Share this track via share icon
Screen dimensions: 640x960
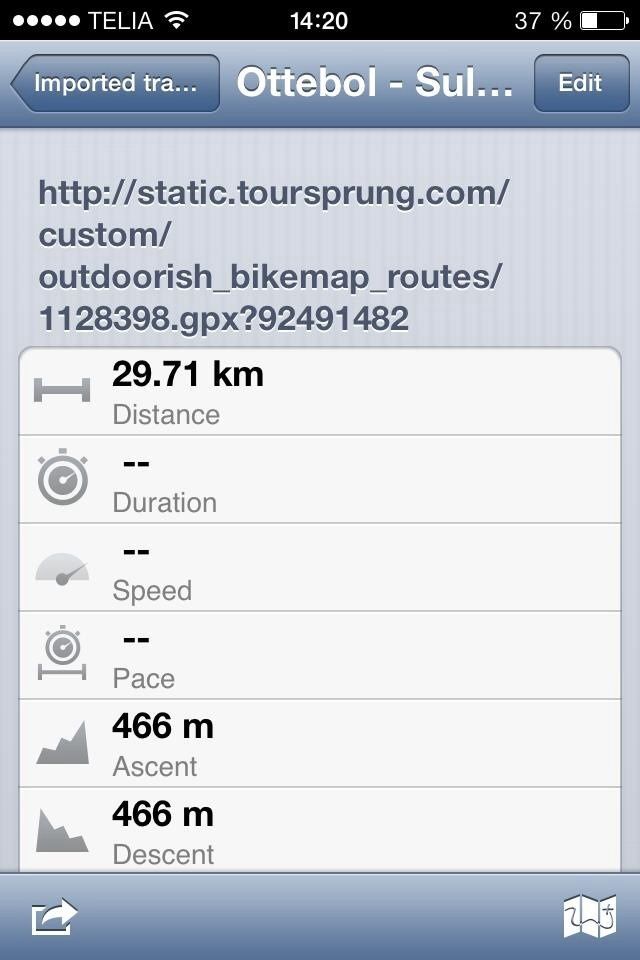coord(55,917)
